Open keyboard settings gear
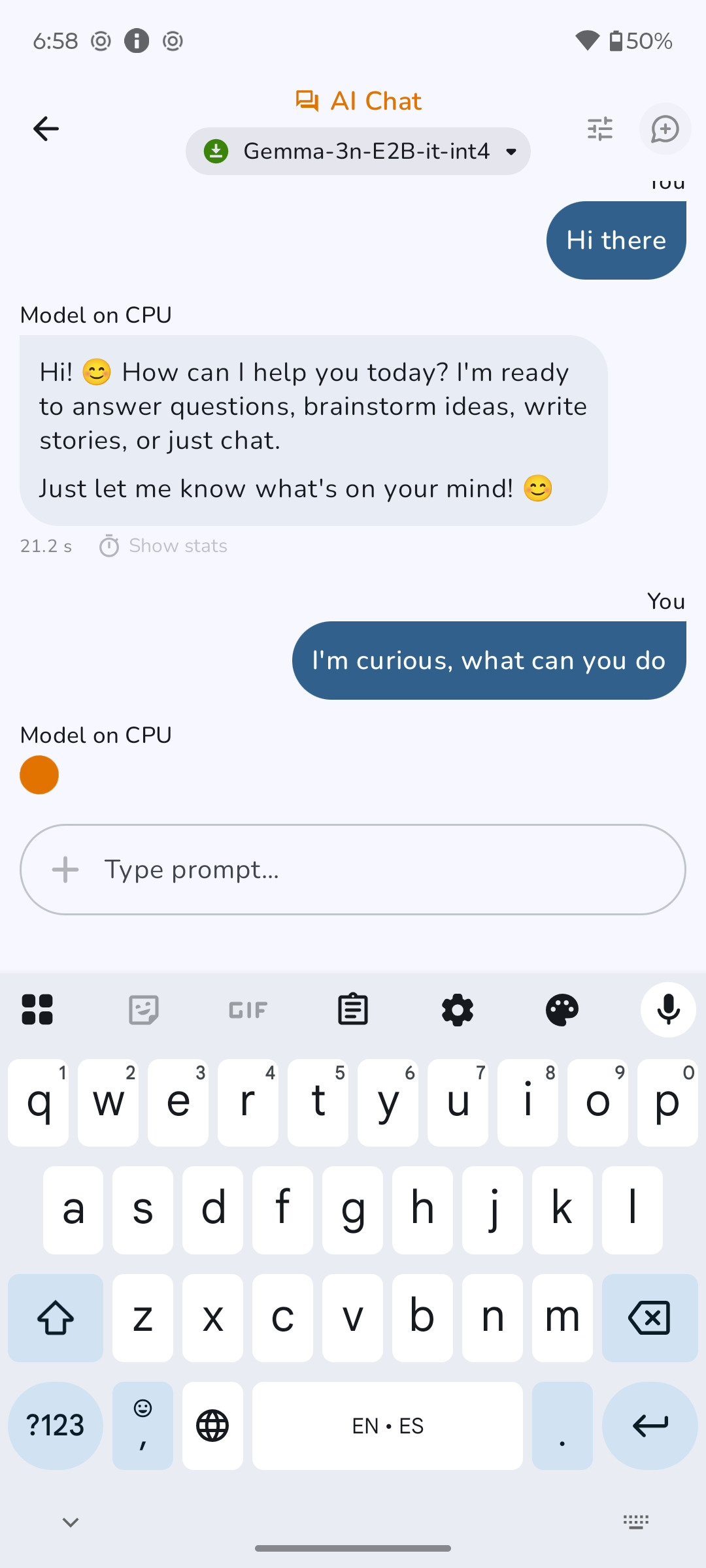Screen dimensions: 706x1568 coord(458,1010)
